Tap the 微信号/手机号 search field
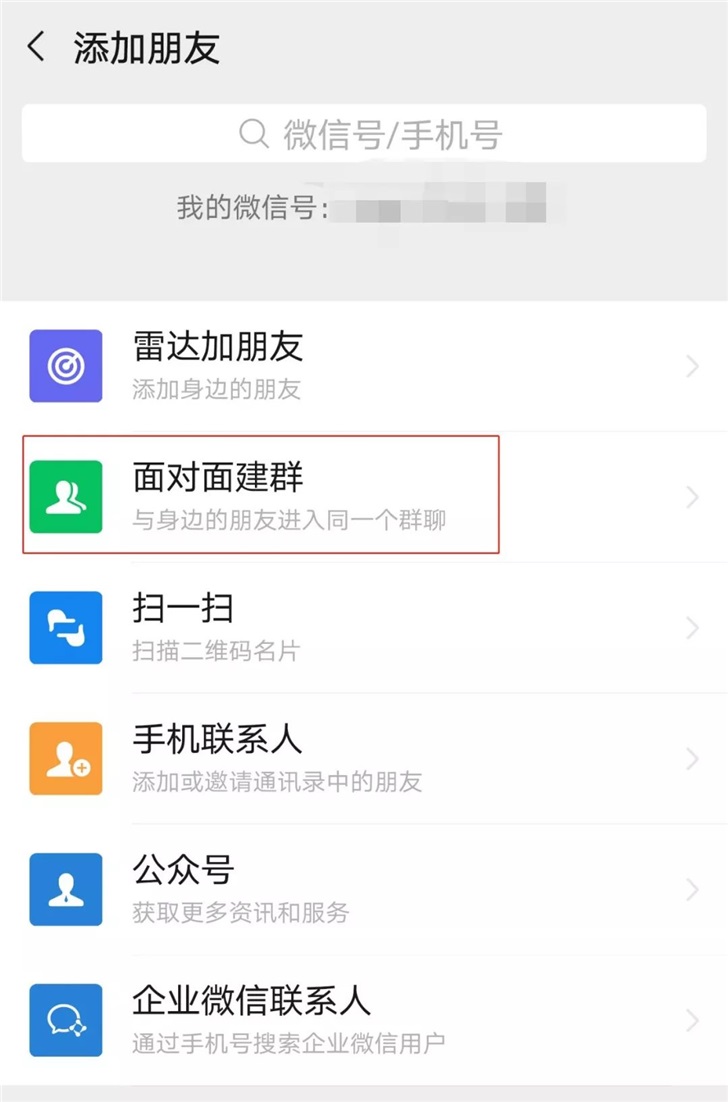 (364, 133)
